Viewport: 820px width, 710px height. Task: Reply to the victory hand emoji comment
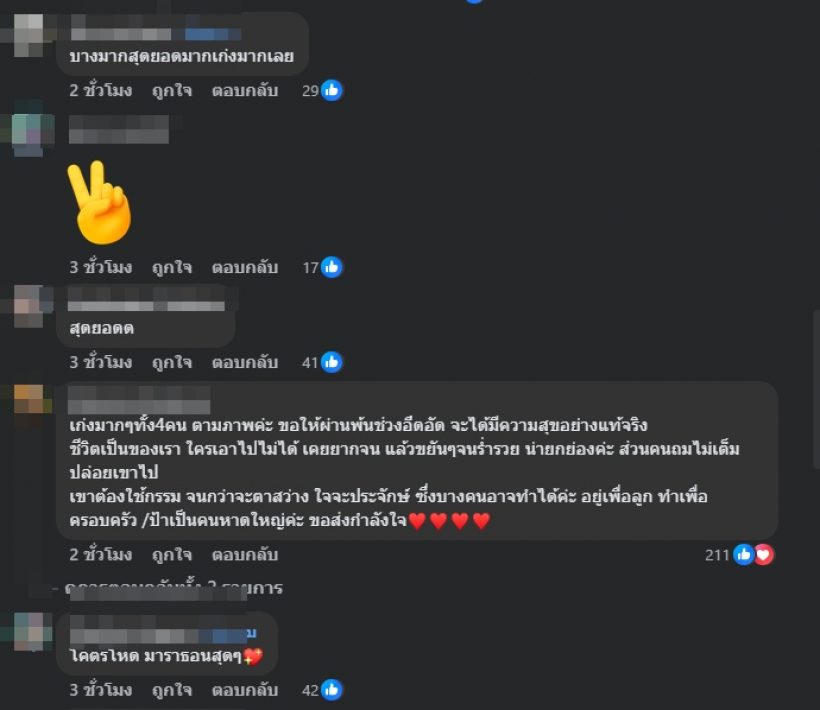[x=245, y=267]
